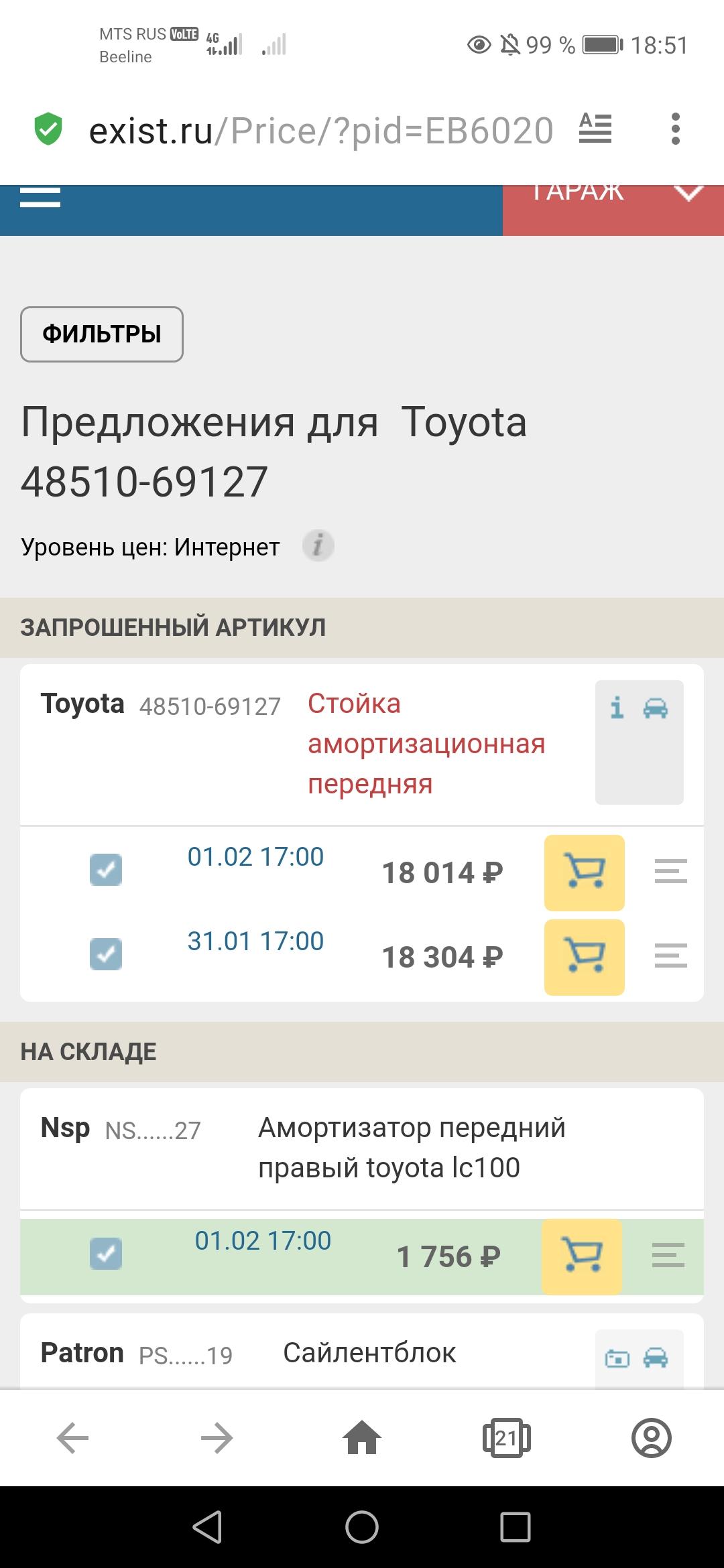Image resolution: width=724 pixels, height=1568 pixels.
Task: Open the ФИЛЬТРЫ button
Action: (x=102, y=334)
